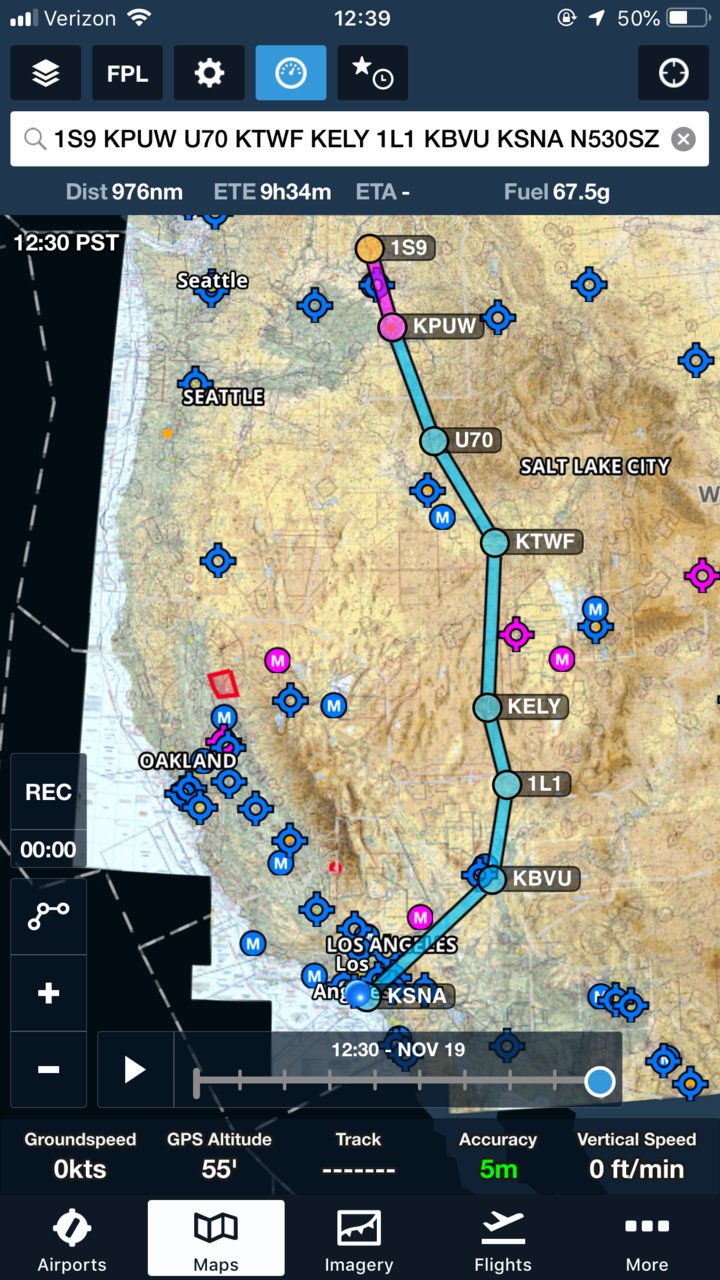
Task: Open the More tab
Action: tap(647, 1240)
